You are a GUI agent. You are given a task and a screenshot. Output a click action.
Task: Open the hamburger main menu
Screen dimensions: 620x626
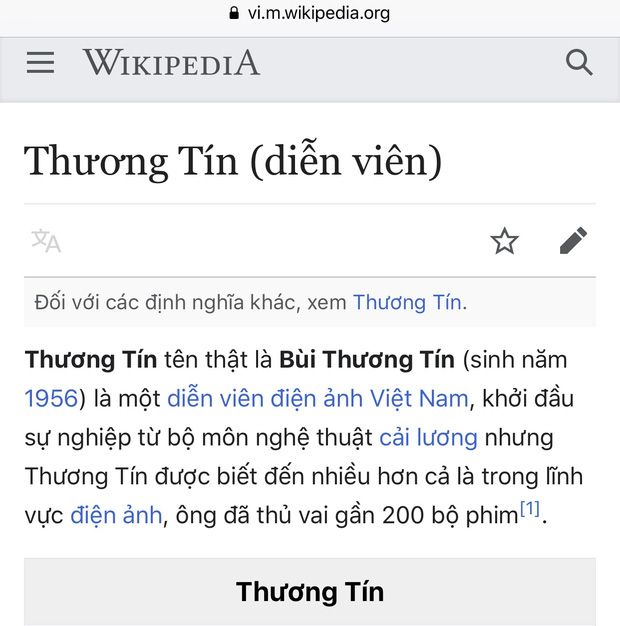pos(40,63)
